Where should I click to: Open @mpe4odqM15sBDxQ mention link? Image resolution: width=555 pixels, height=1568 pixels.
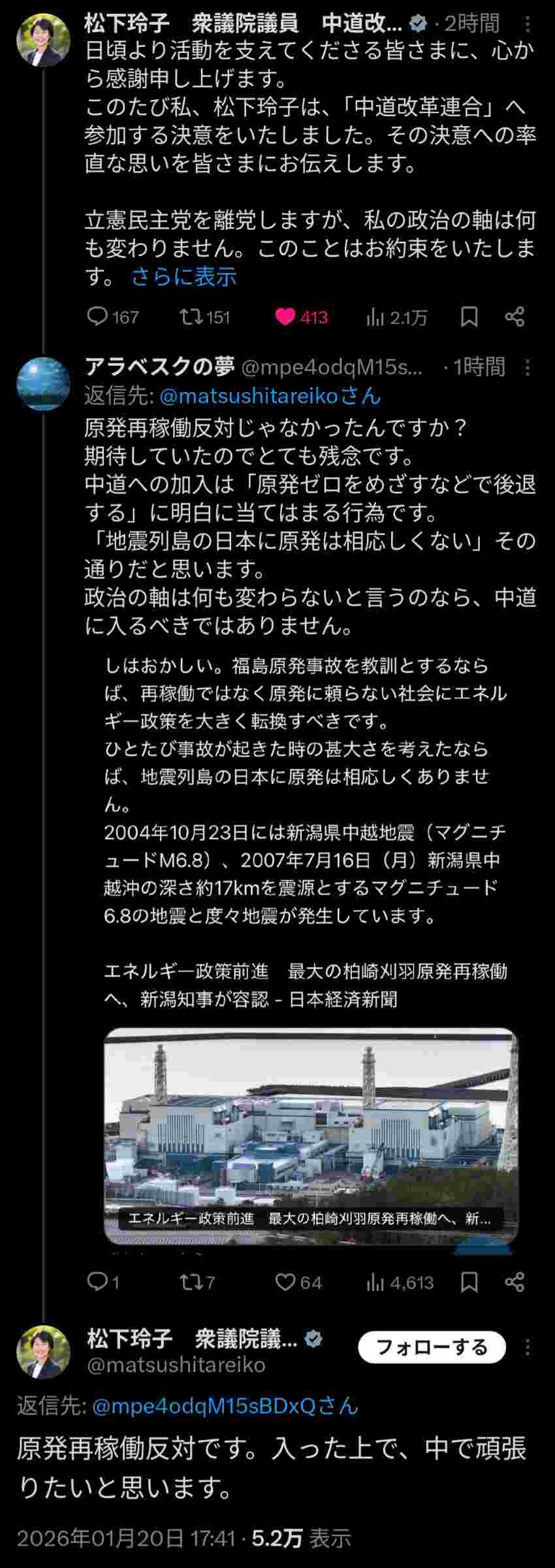coord(225,1406)
